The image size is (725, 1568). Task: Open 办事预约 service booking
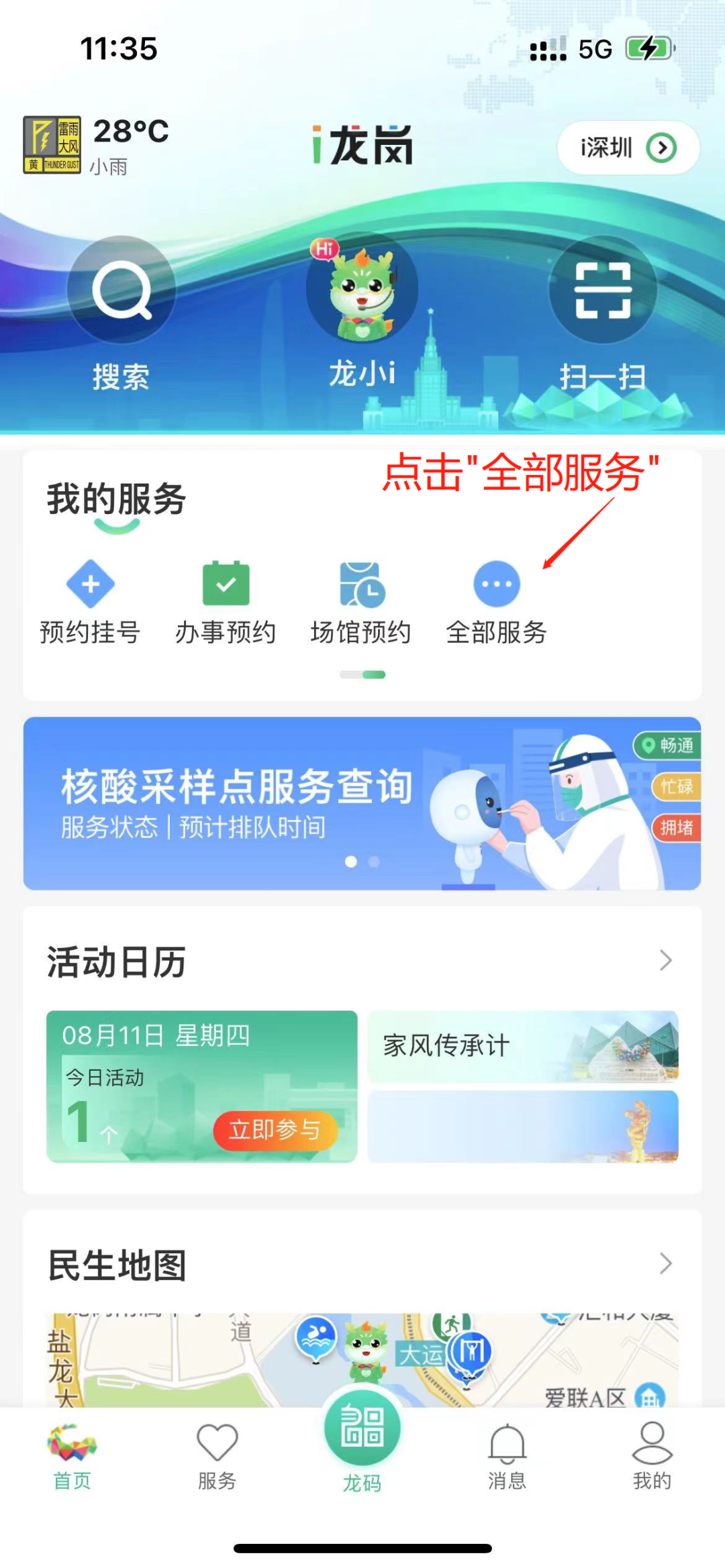pos(226,584)
